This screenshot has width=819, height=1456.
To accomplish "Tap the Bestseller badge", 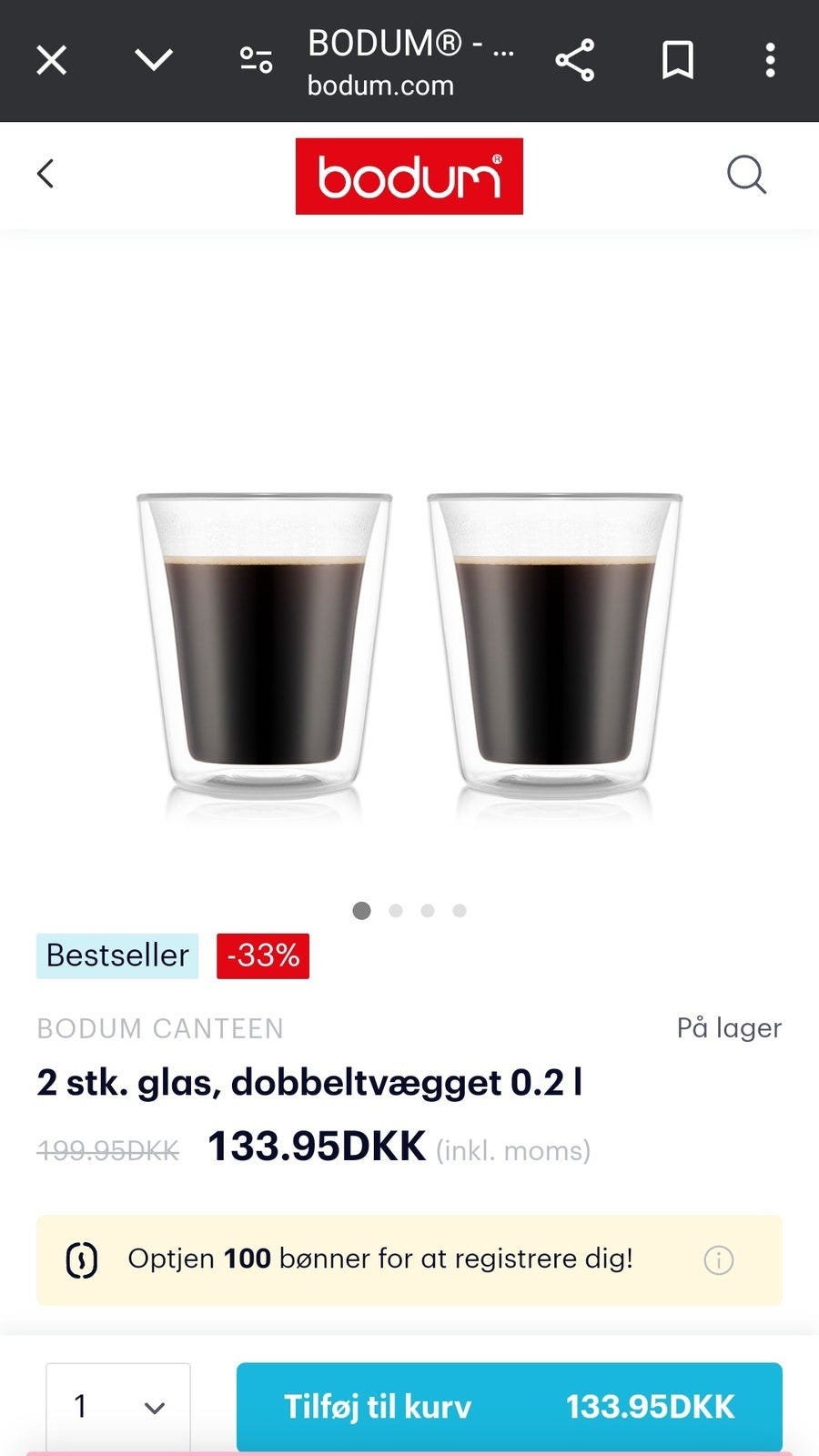I will point(116,955).
